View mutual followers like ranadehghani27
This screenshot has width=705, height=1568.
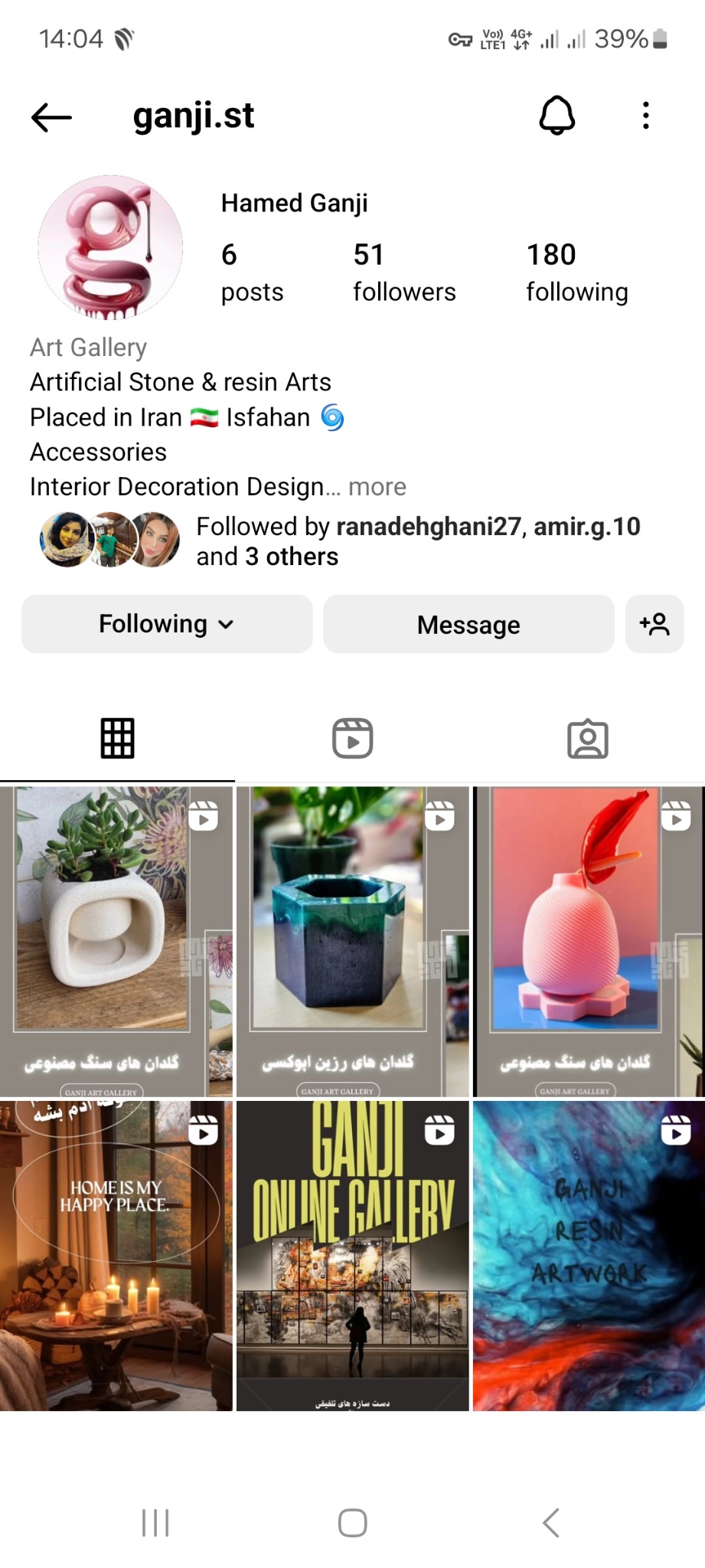coord(417,541)
